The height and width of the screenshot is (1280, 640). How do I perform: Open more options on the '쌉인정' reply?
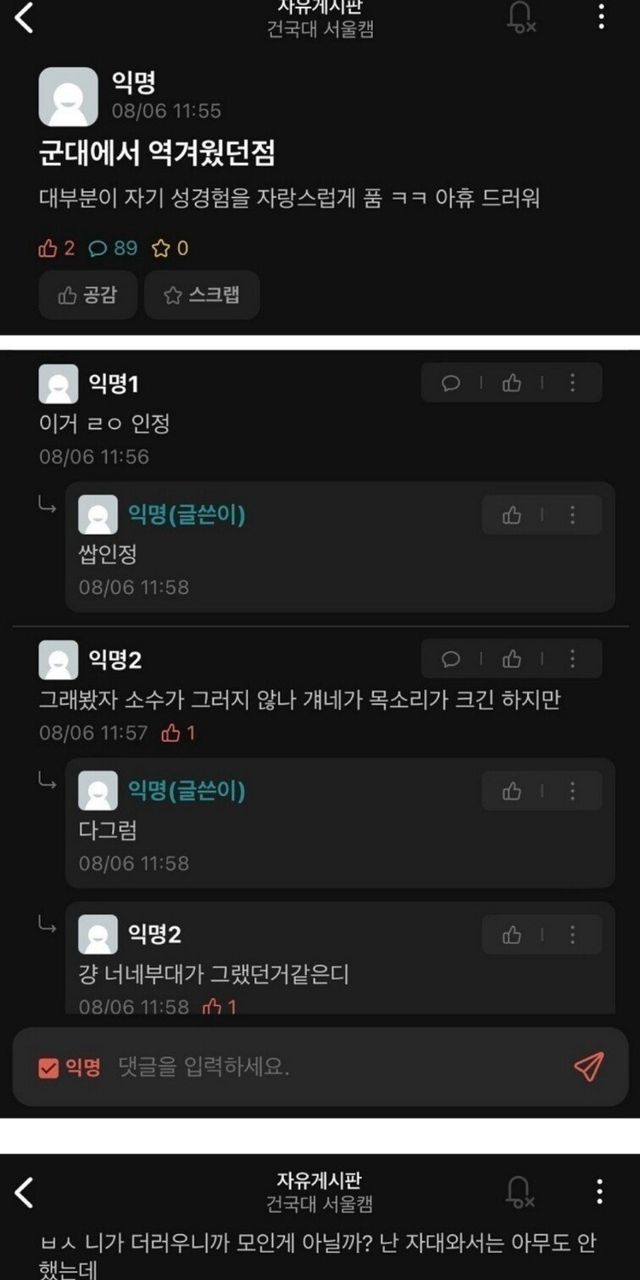[x=572, y=515]
